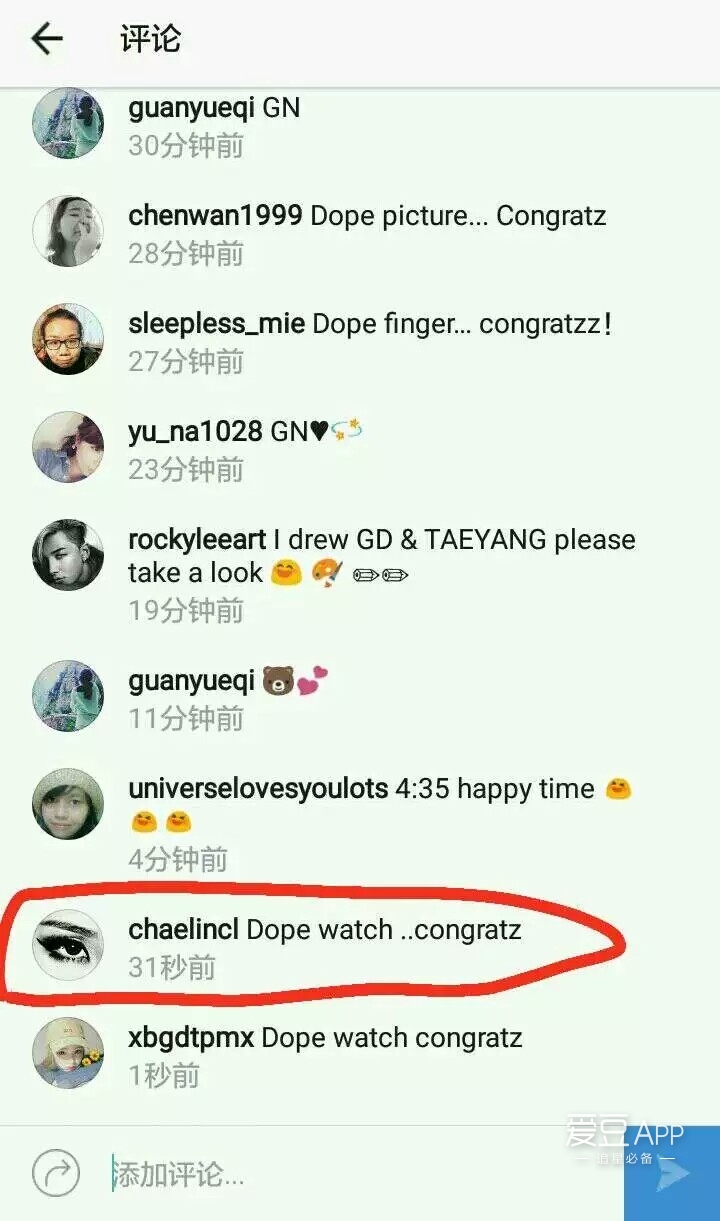Tap universelovesyoulots username
Screen dimensions: 720x1221
click(x=258, y=788)
